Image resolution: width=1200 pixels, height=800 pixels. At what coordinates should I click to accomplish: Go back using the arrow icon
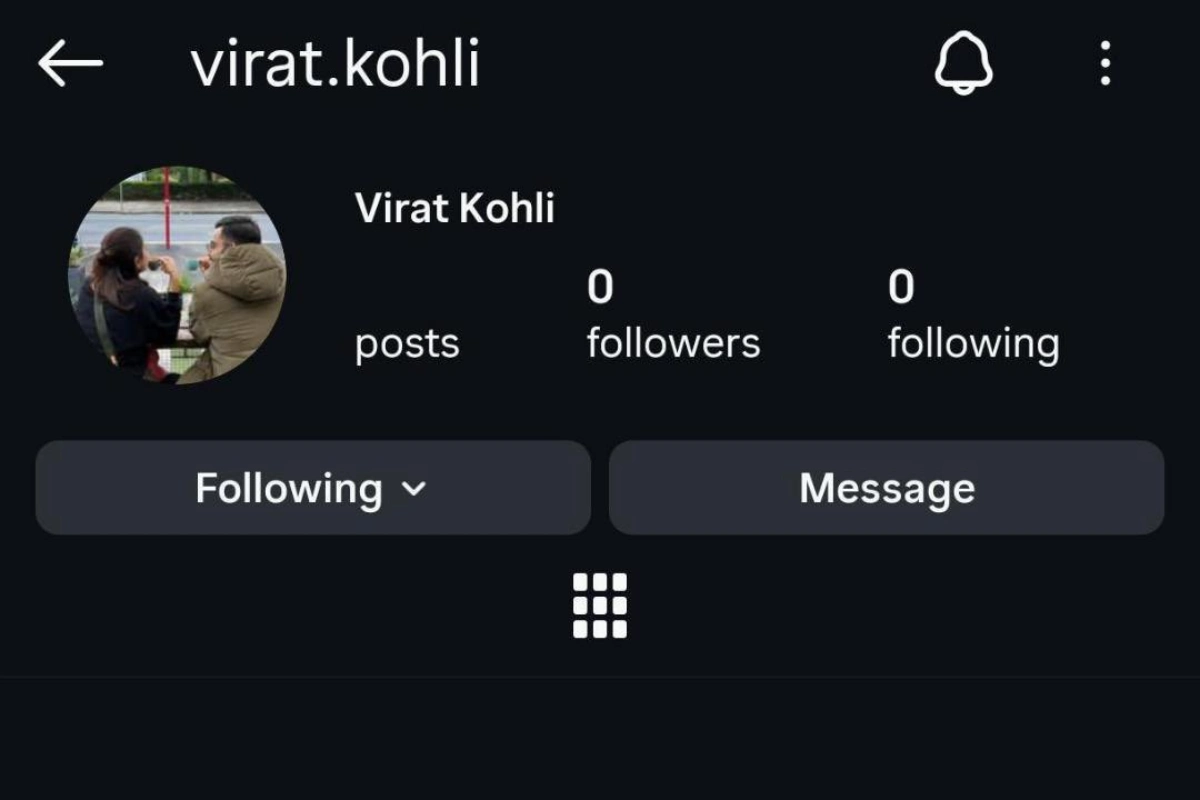click(70, 64)
